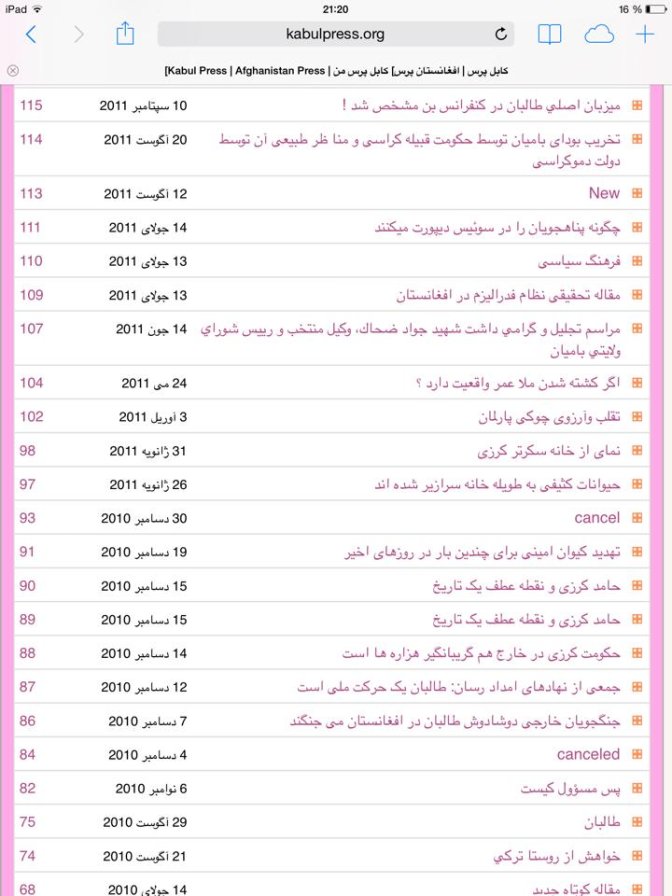The image size is (672, 896).
Task: Show iCloud tabs
Action: (x=598, y=35)
